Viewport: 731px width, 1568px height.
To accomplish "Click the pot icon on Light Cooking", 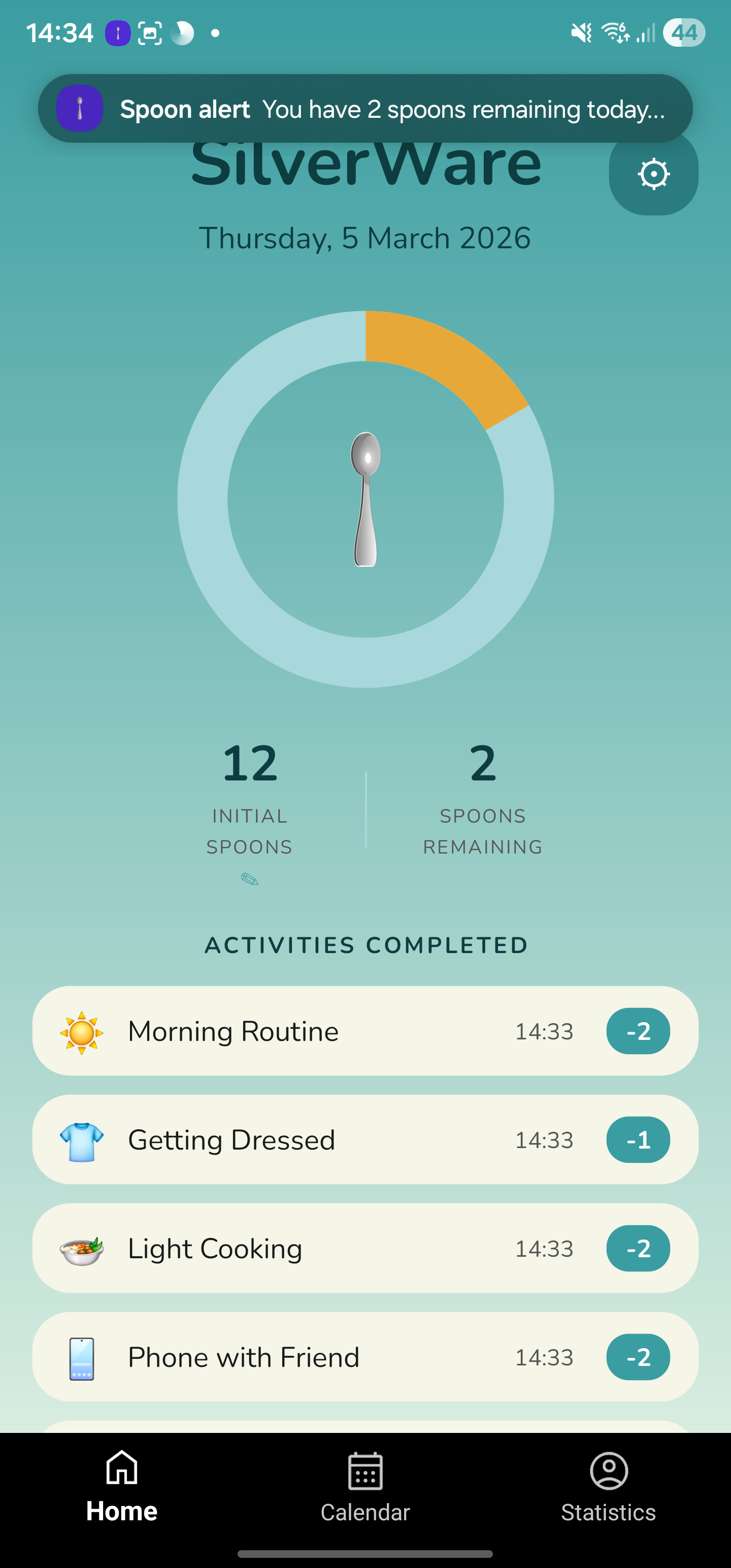I will [x=83, y=1248].
